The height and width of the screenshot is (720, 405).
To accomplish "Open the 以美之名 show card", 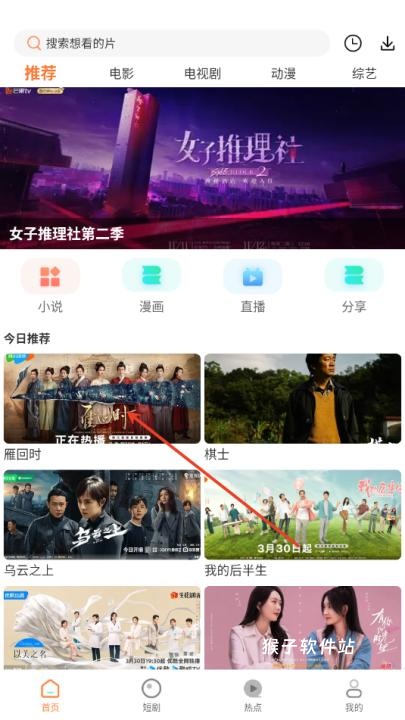I will tap(102, 628).
